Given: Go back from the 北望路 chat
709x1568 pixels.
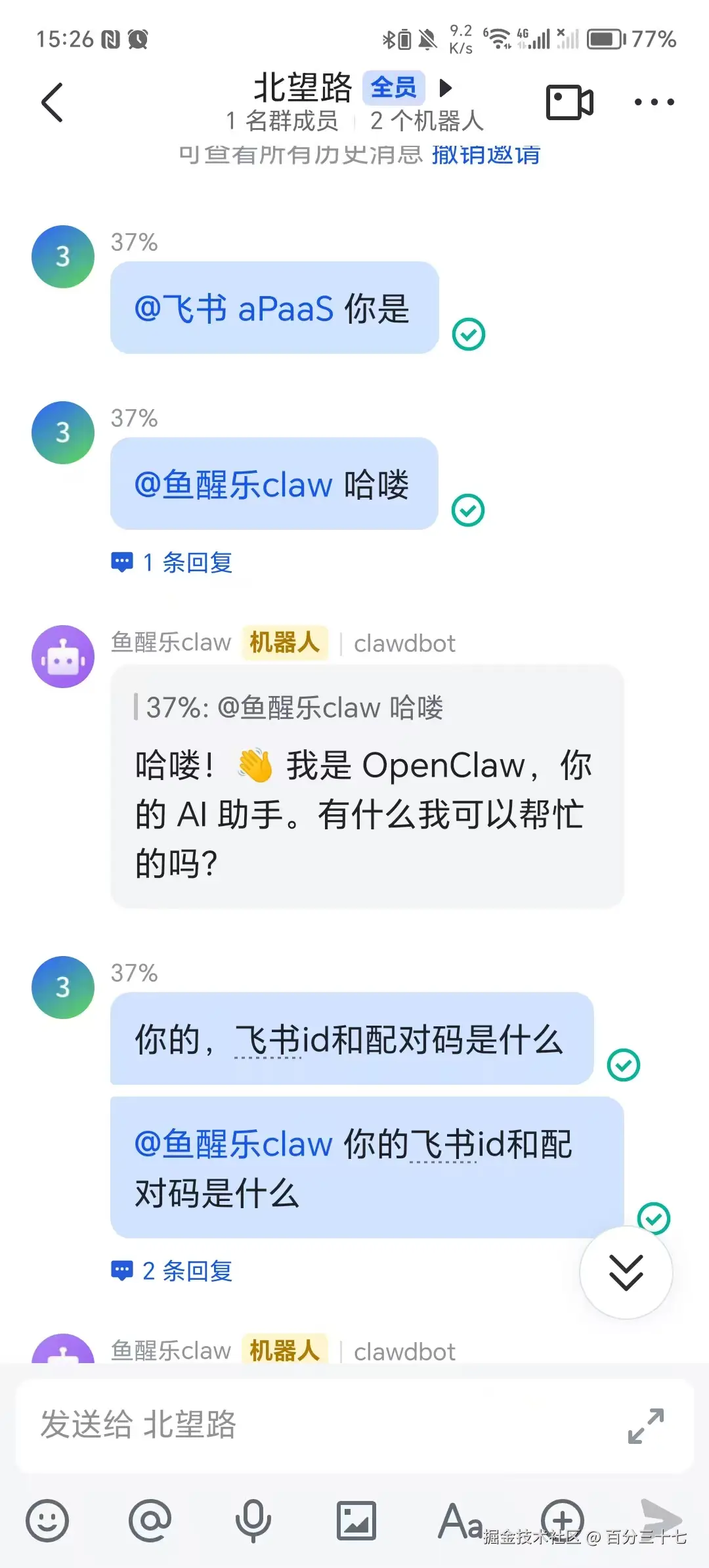Looking at the screenshot, I should pyautogui.click(x=53, y=102).
